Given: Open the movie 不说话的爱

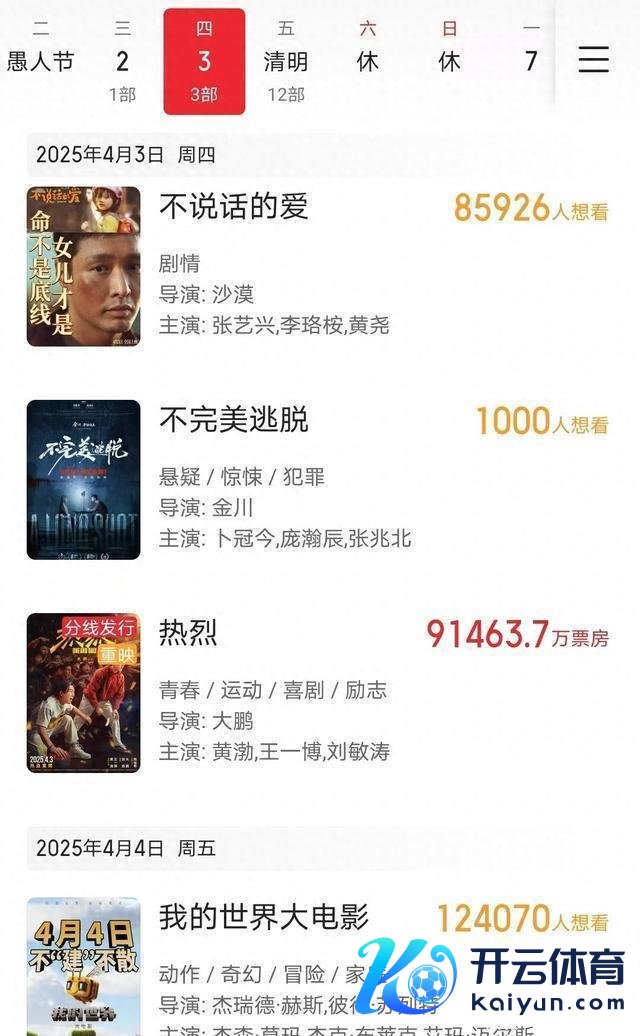Looking at the screenshot, I should (x=234, y=207).
